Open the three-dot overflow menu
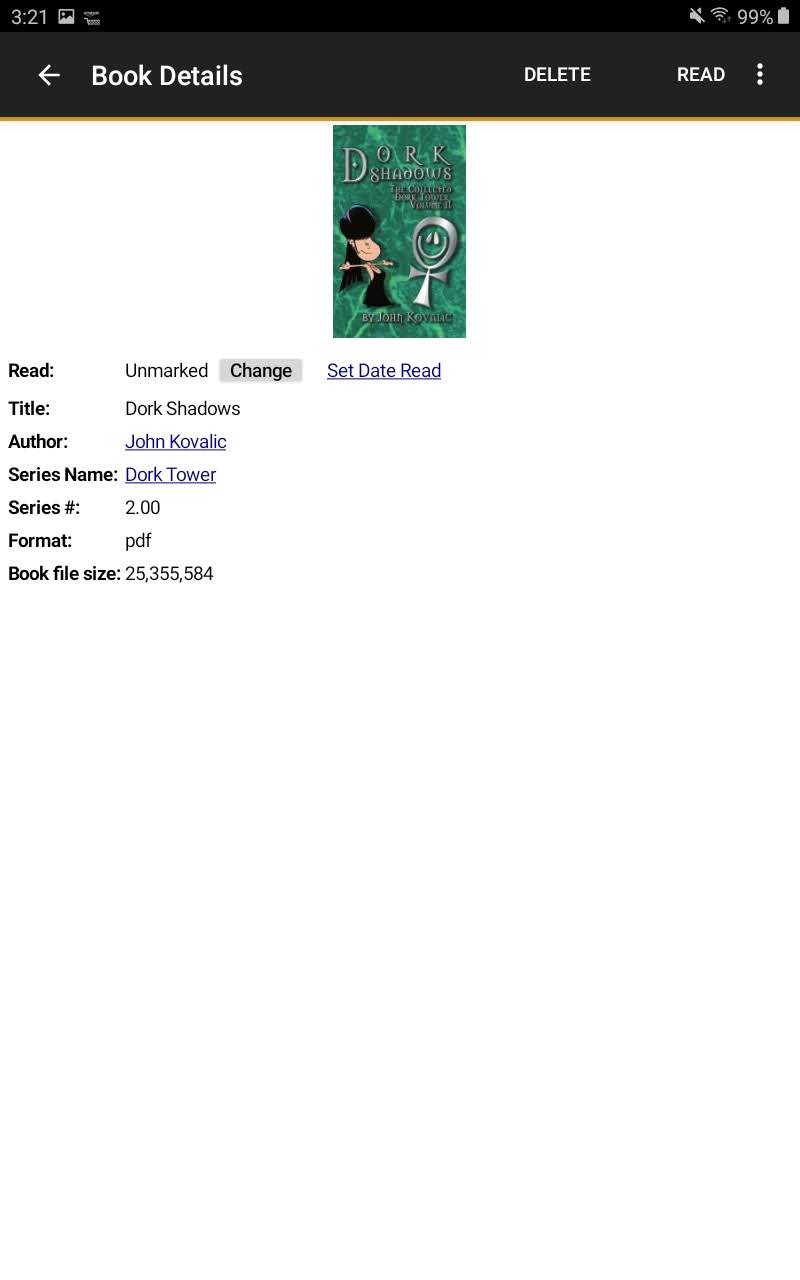This screenshot has height=1280, width=800. point(760,75)
